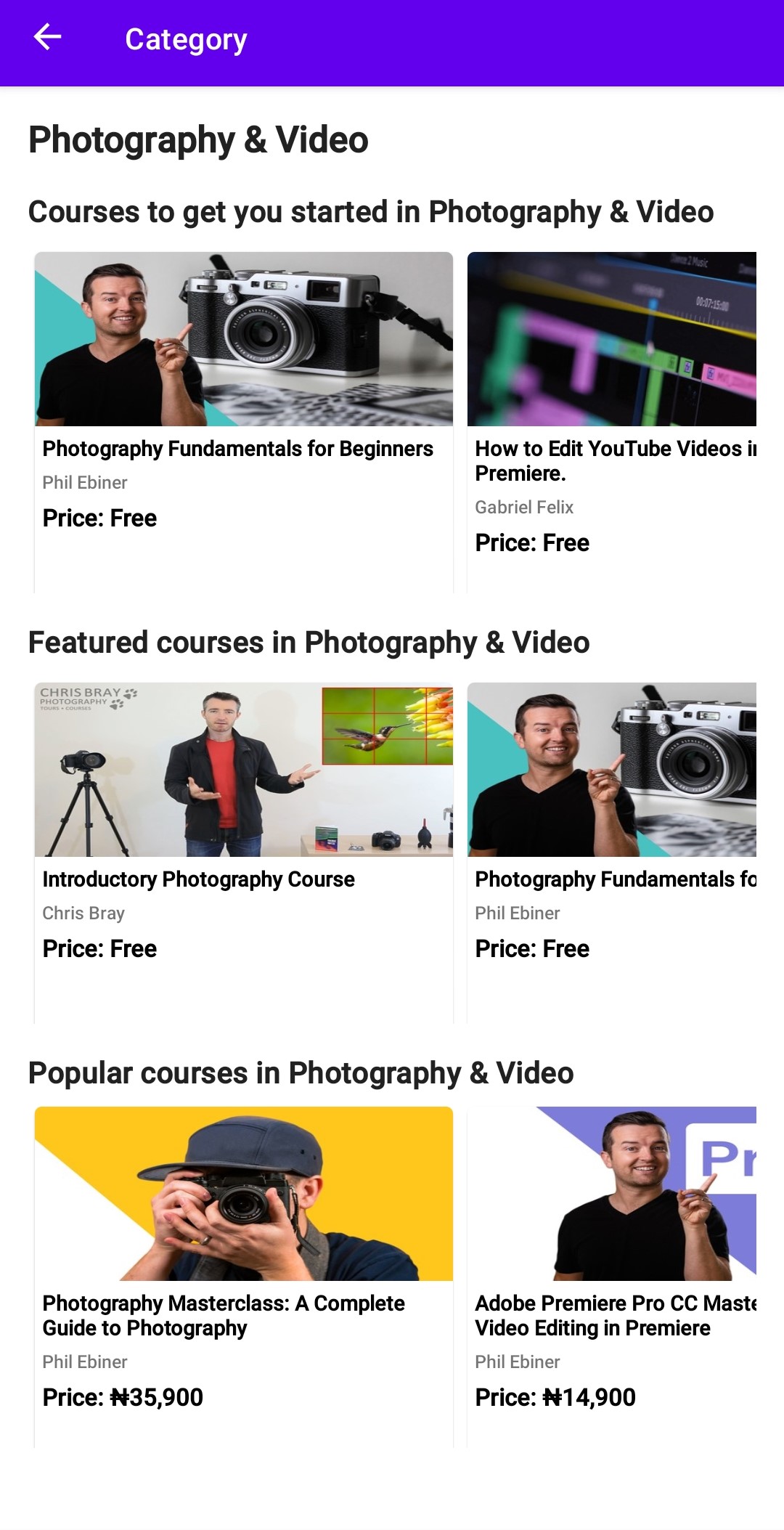Open Introductory Photography Course by Chris Bray
784x1530 pixels.
coord(244,853)
